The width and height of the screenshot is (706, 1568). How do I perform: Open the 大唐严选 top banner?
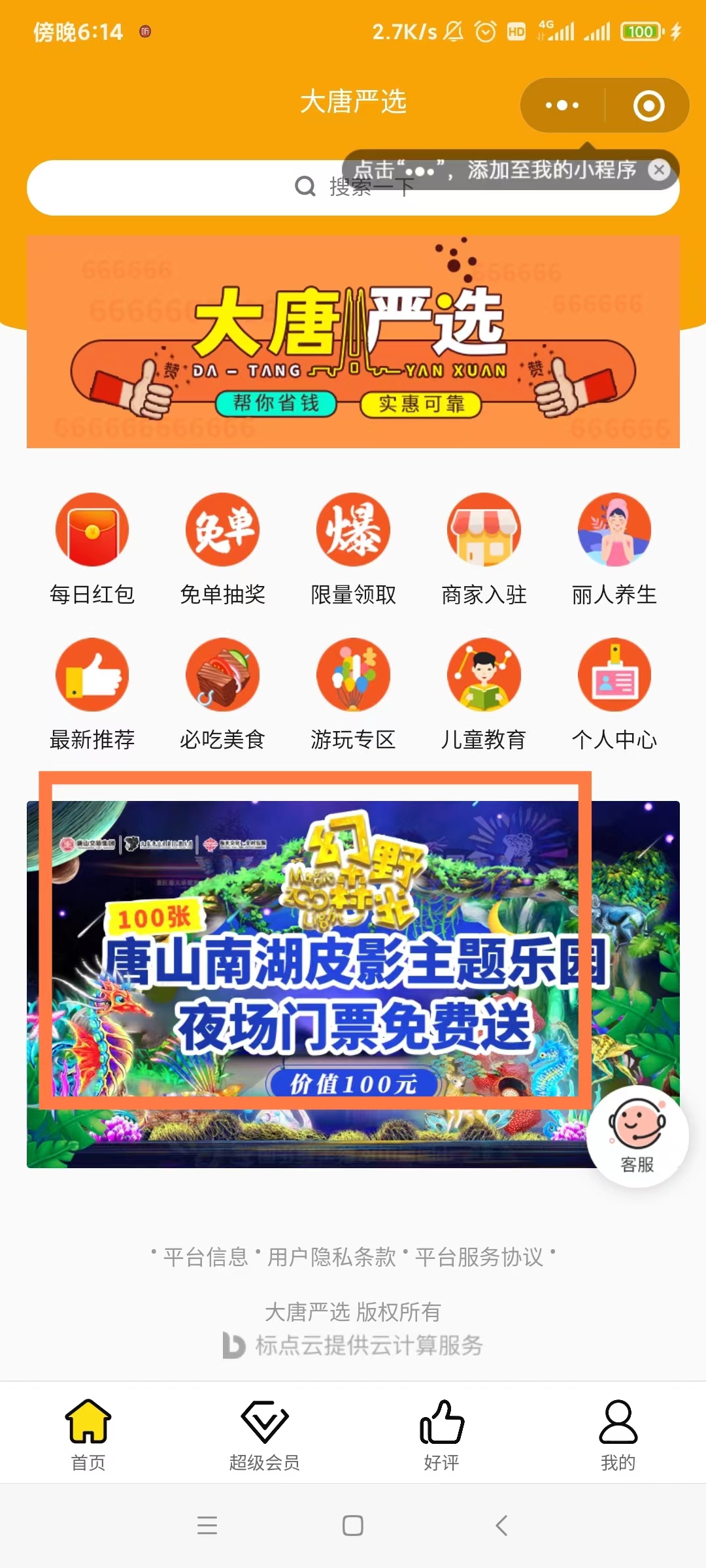tap(353, 342)
